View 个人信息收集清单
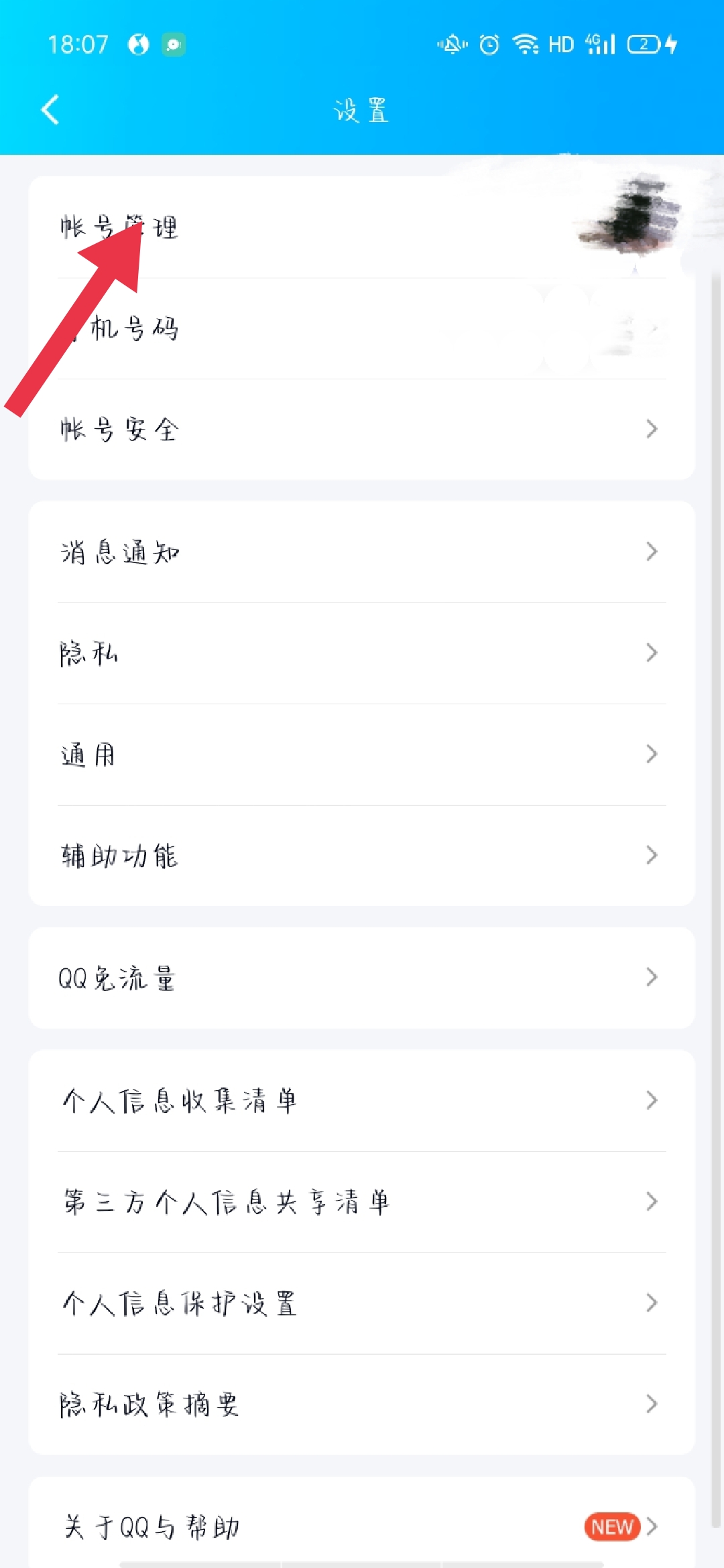Image resolution: width=724 pixels, height=1568 pixels. click(362, 1101)
